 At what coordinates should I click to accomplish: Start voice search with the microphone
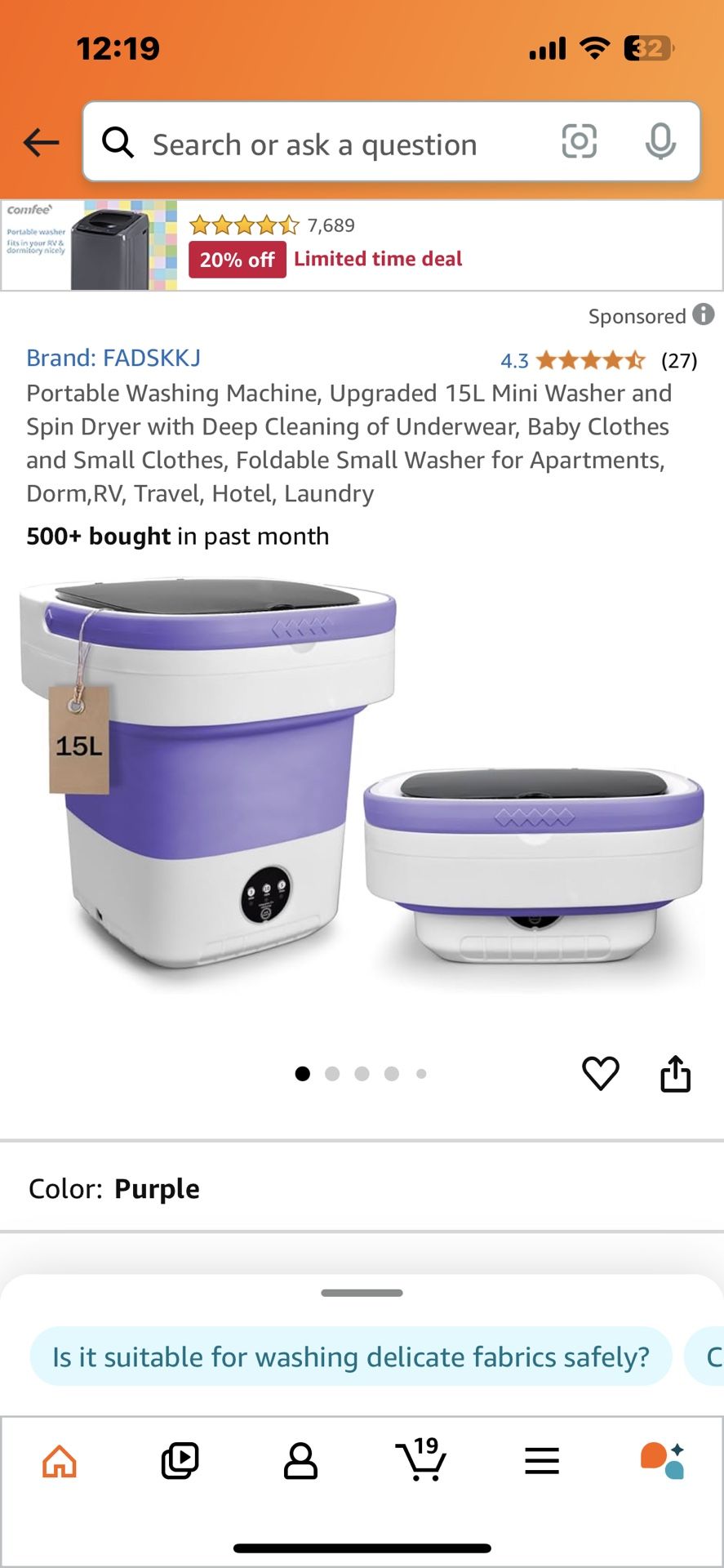(660, 142)
